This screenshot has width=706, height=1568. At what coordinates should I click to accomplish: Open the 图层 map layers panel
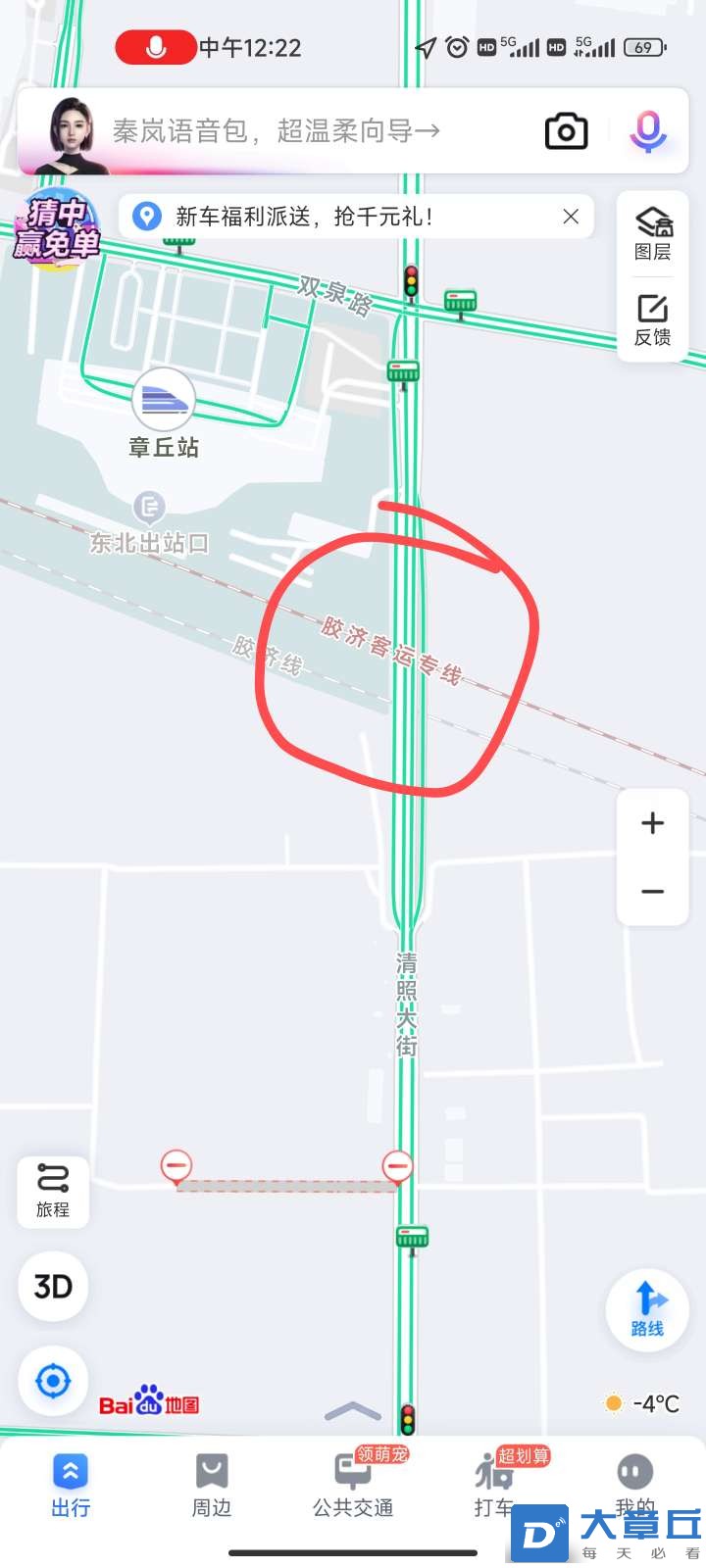[x=652, y=234]
